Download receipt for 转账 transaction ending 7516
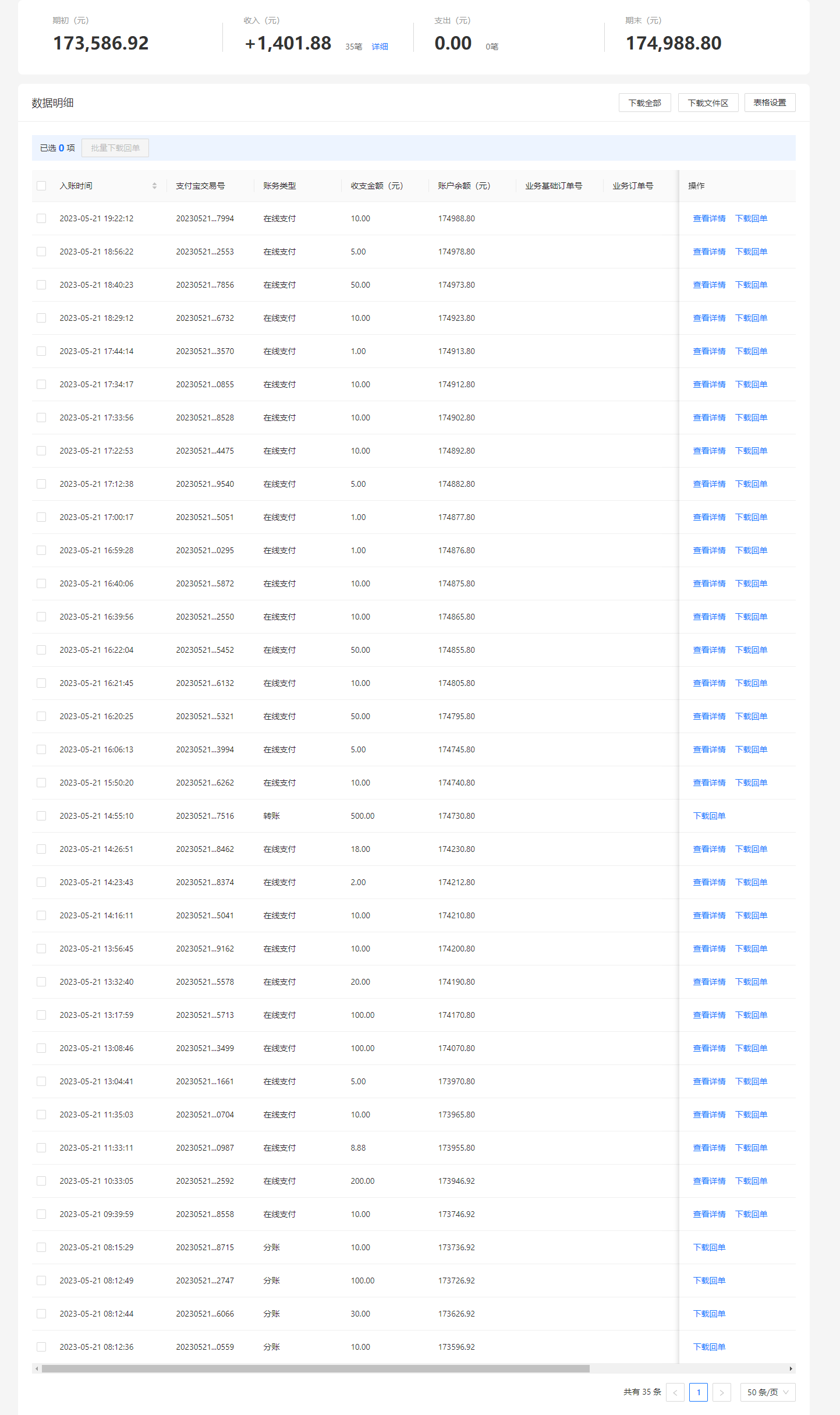This screenshot has width=840, height=1415. [709, 816]
